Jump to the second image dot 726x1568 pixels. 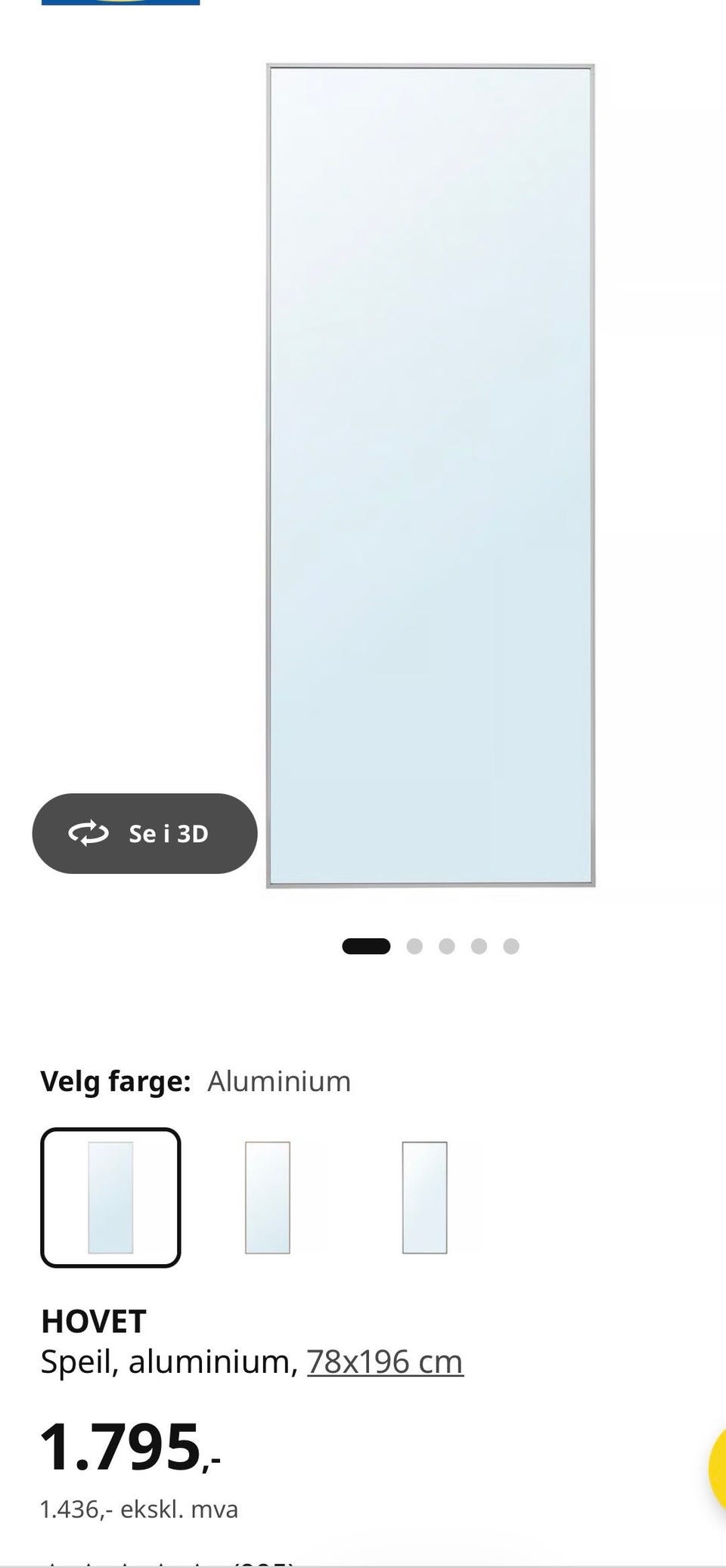coord(414,946)
